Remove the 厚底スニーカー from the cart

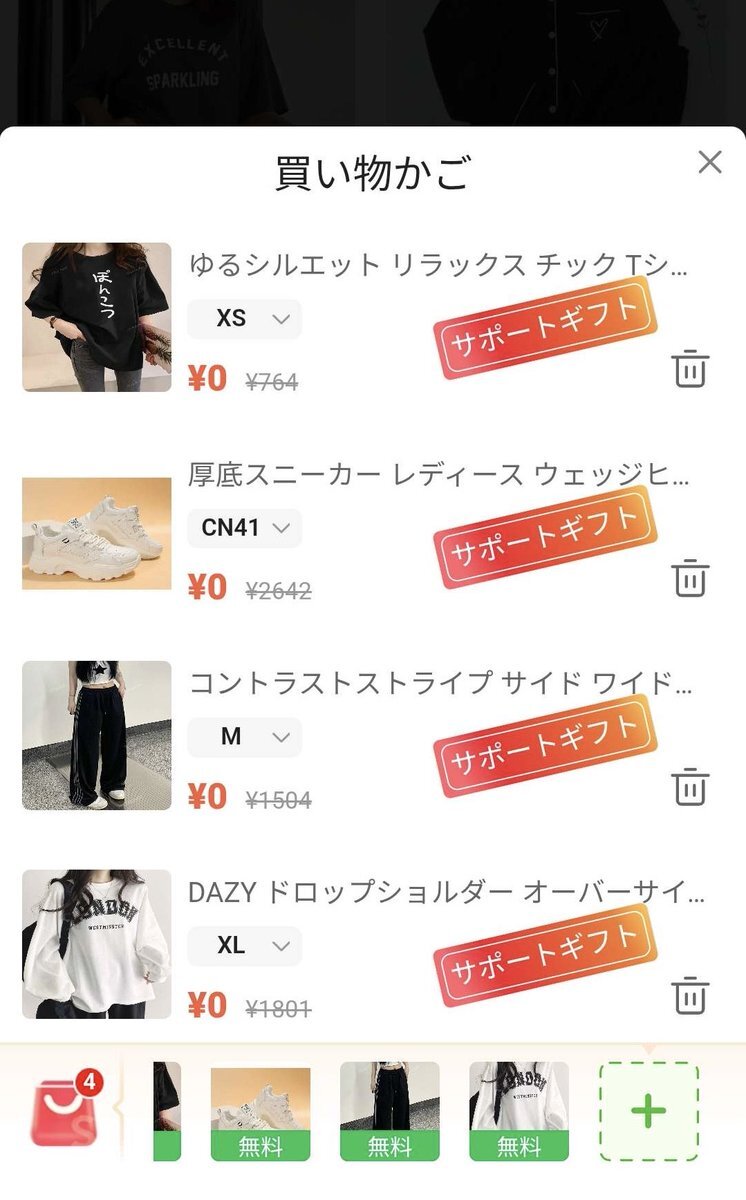pyautogui.click(x=690, y=578)
